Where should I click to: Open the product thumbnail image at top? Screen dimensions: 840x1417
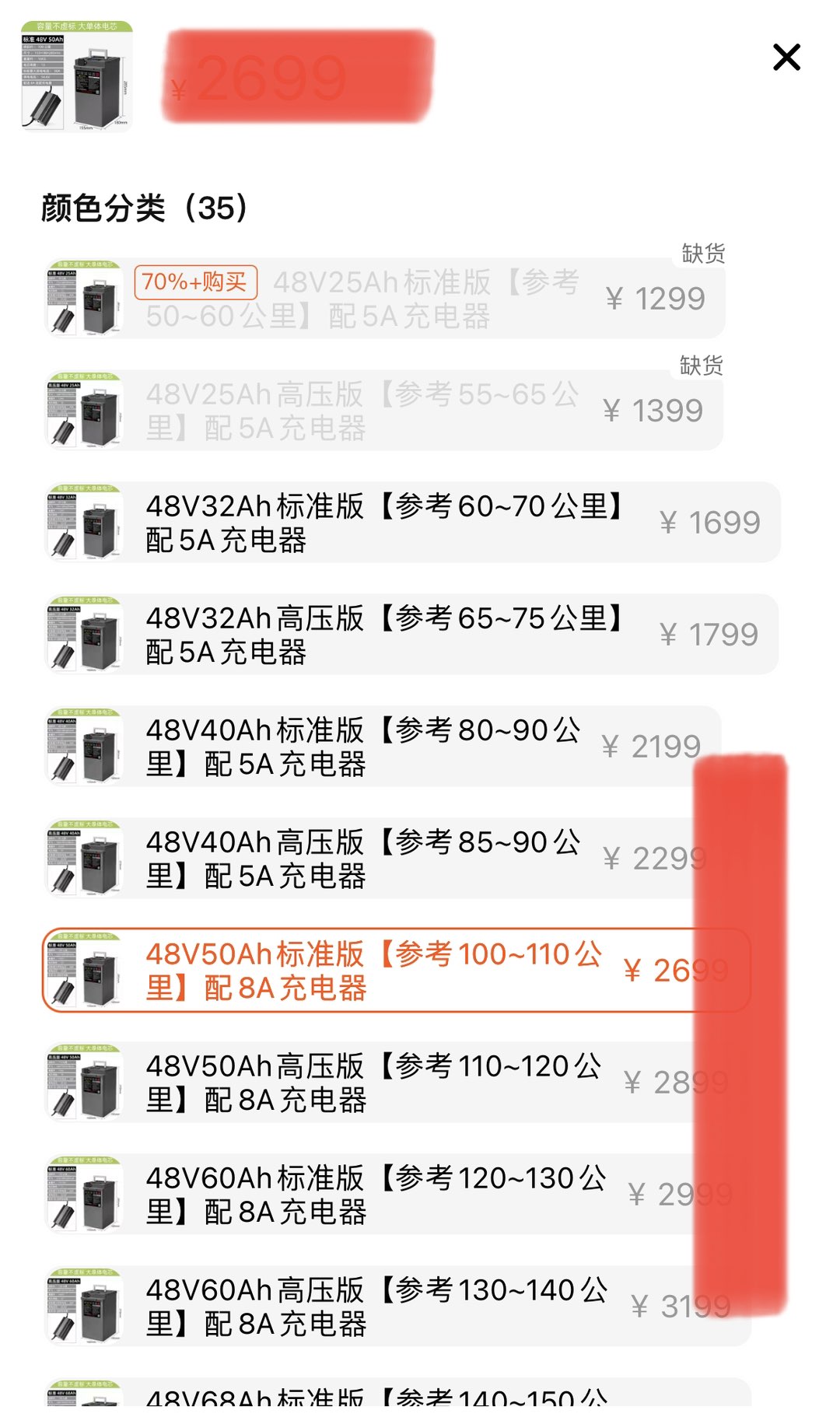[76, 76]
